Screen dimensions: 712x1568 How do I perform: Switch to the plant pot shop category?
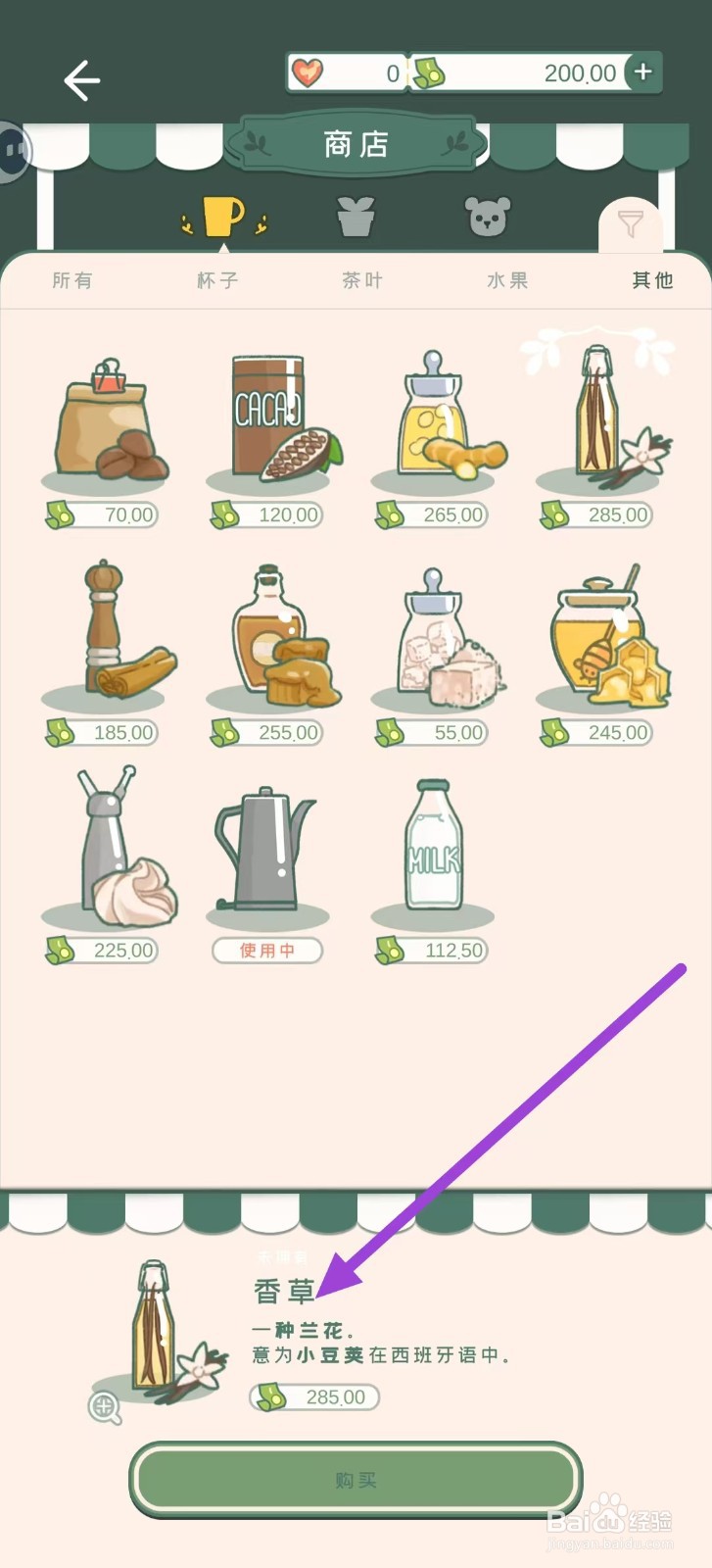pos(356,217)
